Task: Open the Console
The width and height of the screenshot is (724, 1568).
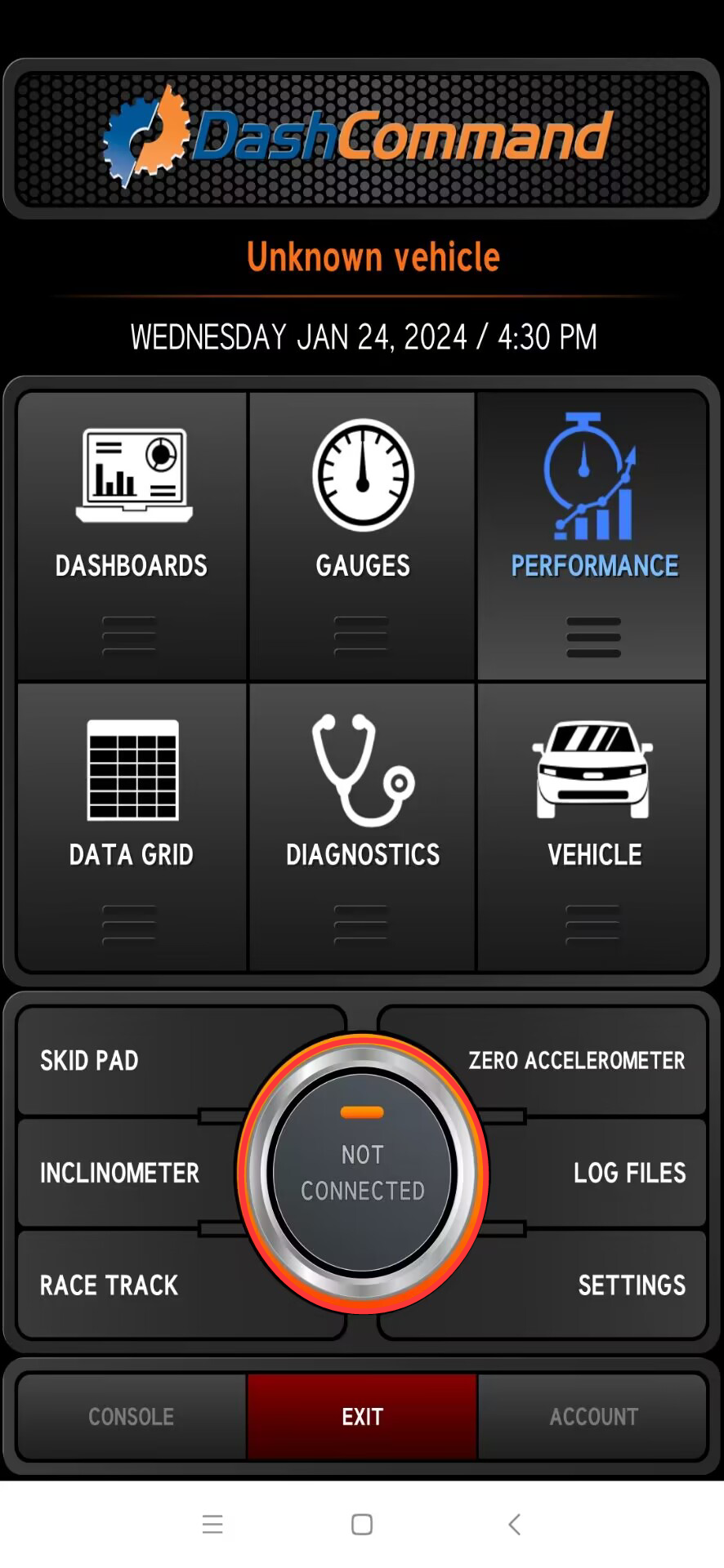Action: click(x=132, y=1417)
